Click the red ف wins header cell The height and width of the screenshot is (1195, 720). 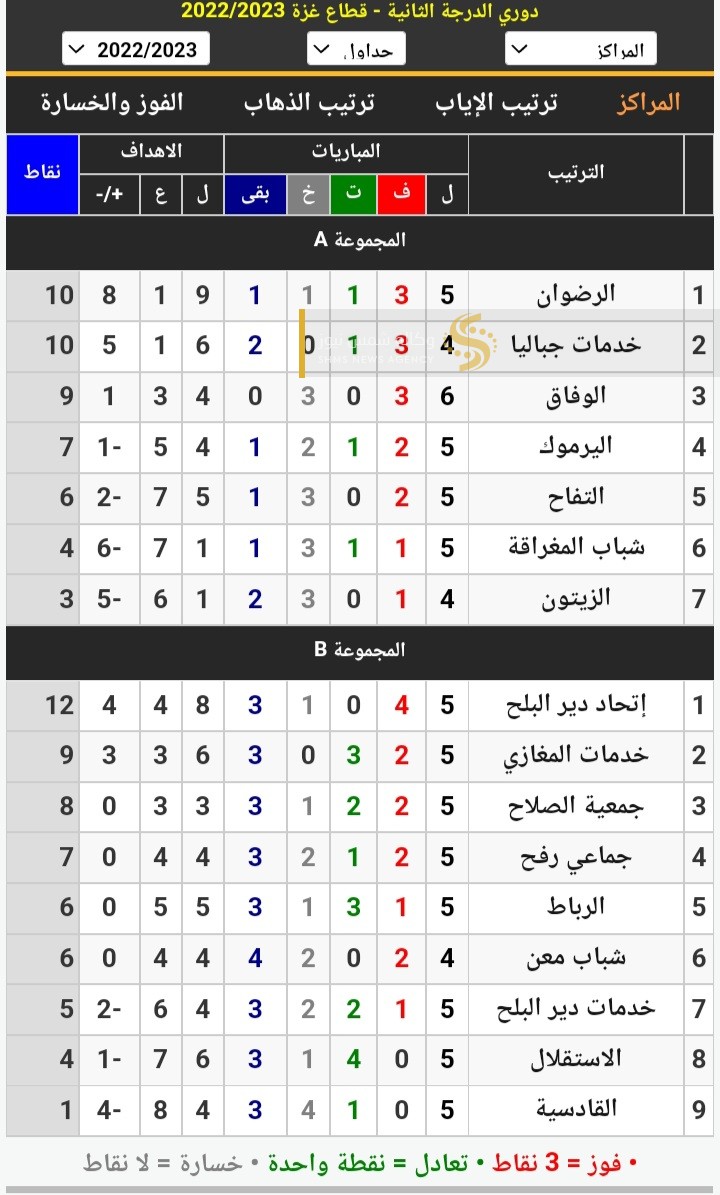tap(399, 194)
